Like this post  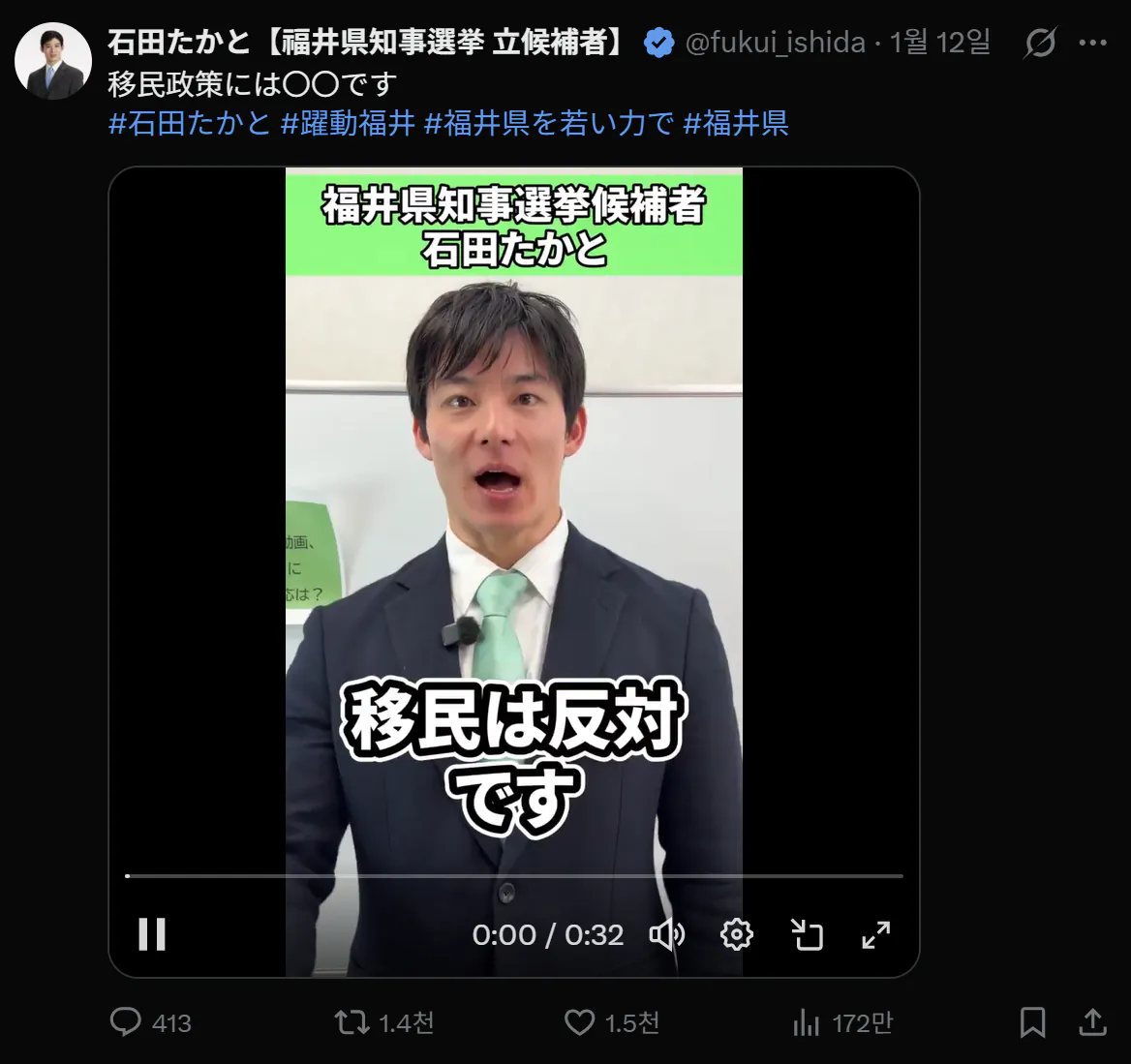[579, 1022]
